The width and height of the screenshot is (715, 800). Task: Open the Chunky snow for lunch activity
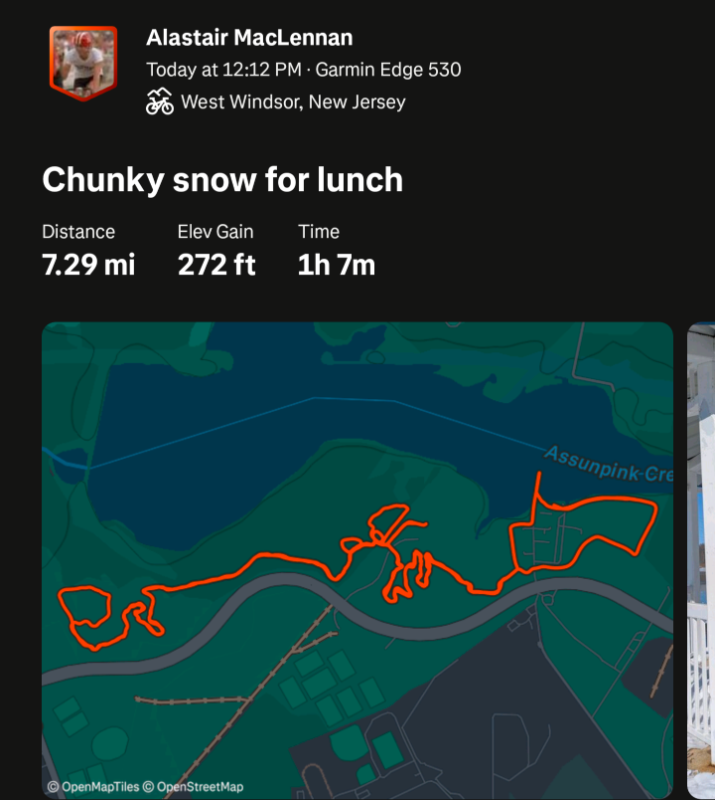coord(222,180)
